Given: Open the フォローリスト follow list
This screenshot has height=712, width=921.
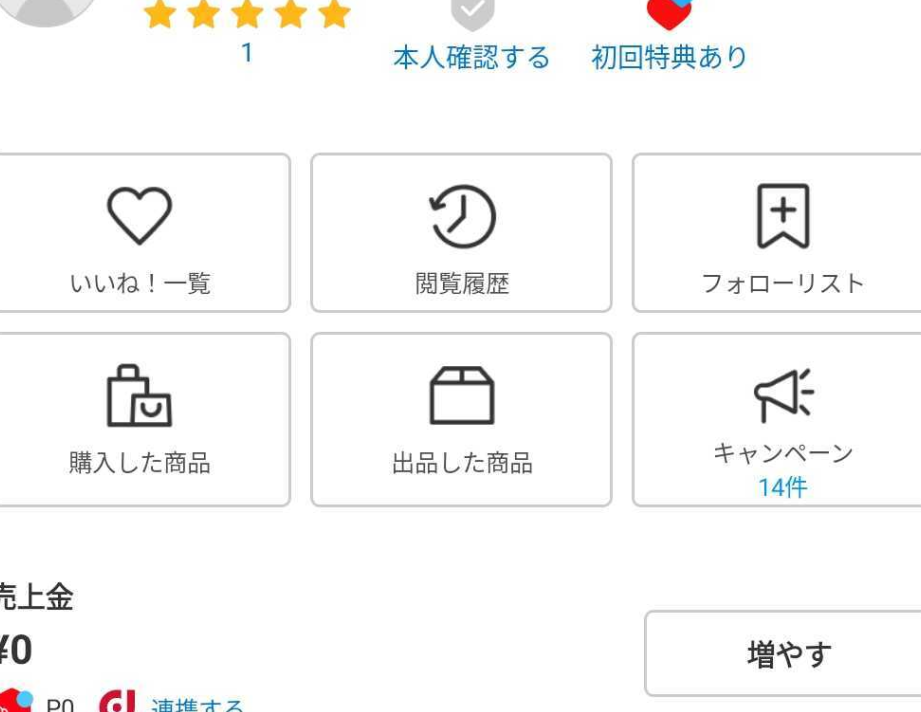Looking at the screenshot, I should tap(780, 233).
